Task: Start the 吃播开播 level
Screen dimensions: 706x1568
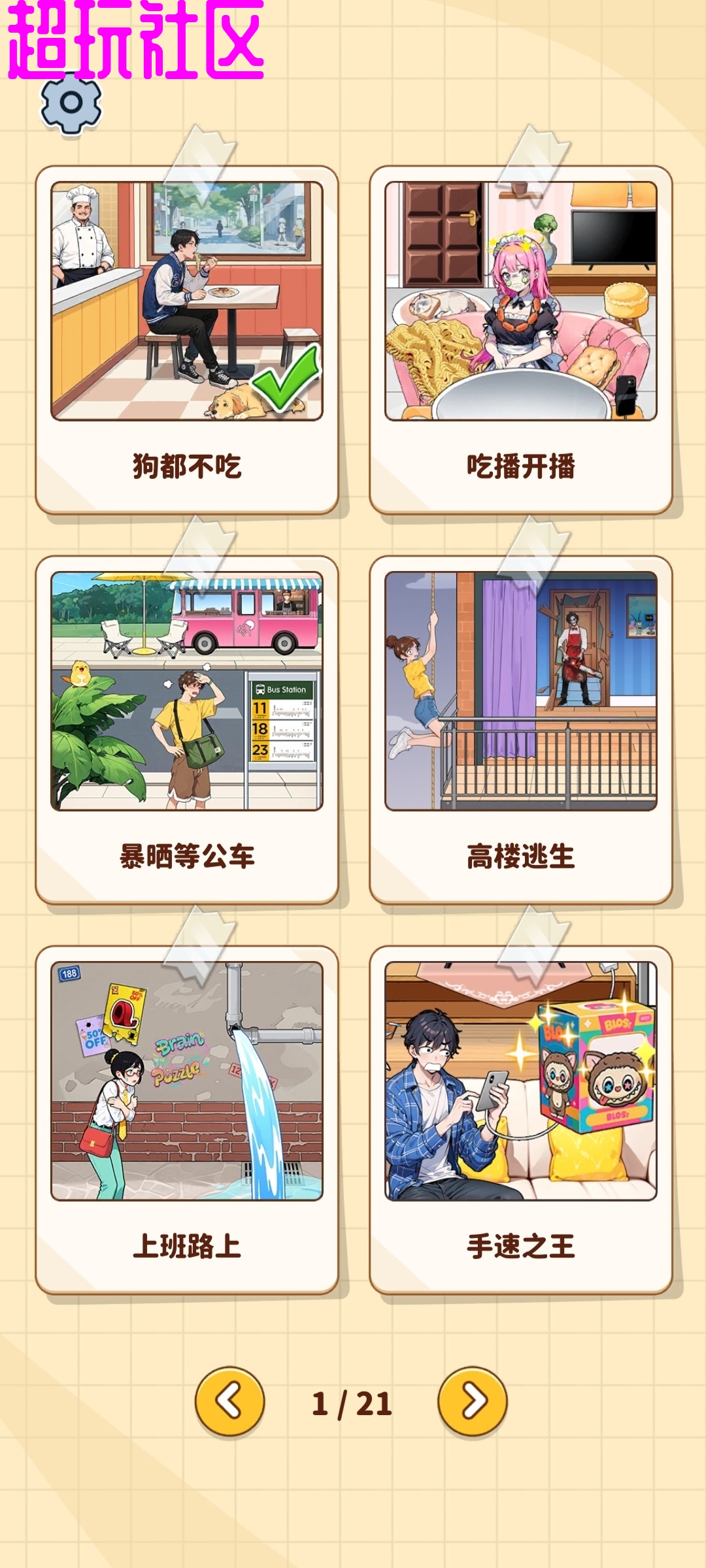Action: pyautogui.click(x=521, y=340)
